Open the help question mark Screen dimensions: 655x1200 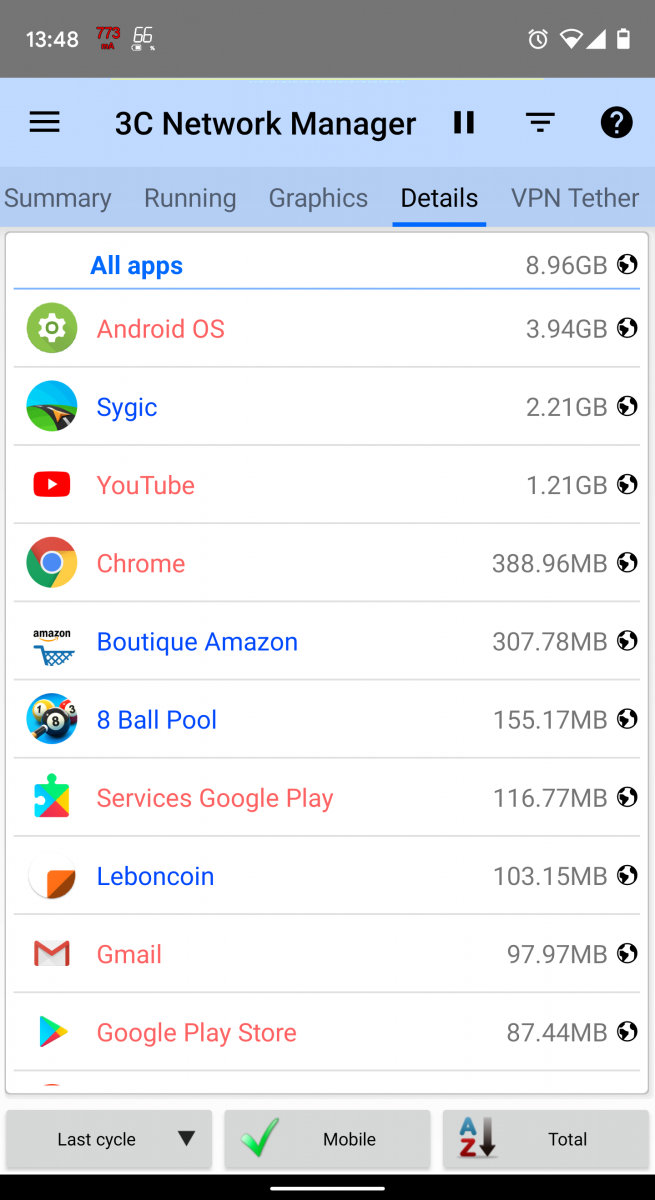click(x=616, y=123)
